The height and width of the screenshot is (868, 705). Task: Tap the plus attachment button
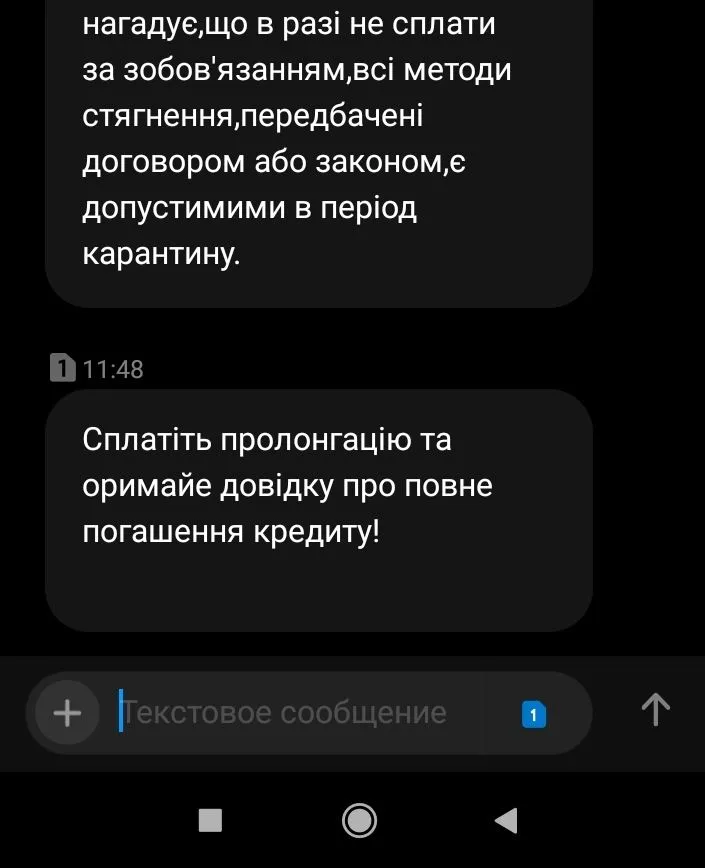67,713
